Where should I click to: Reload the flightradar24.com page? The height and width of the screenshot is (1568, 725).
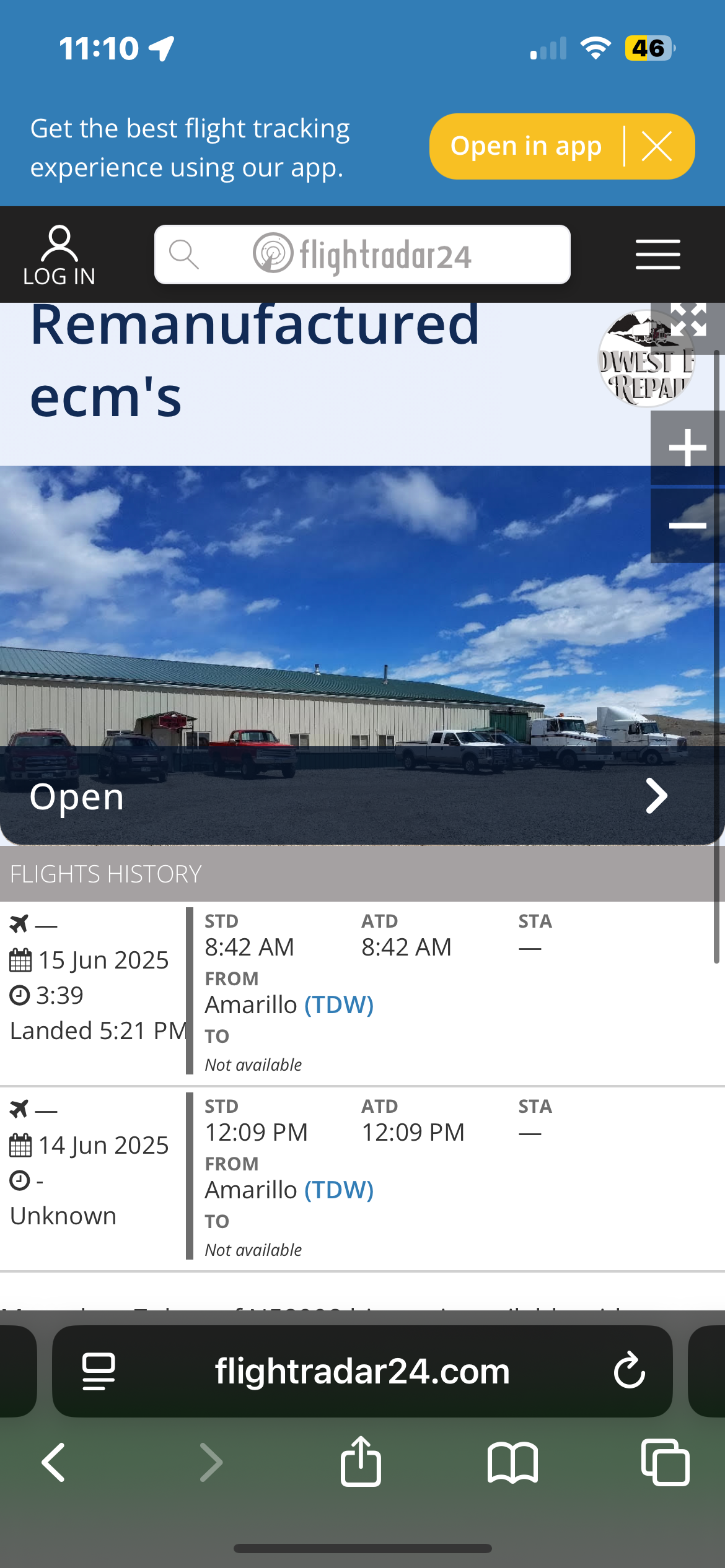click(x=630, y=1371)
